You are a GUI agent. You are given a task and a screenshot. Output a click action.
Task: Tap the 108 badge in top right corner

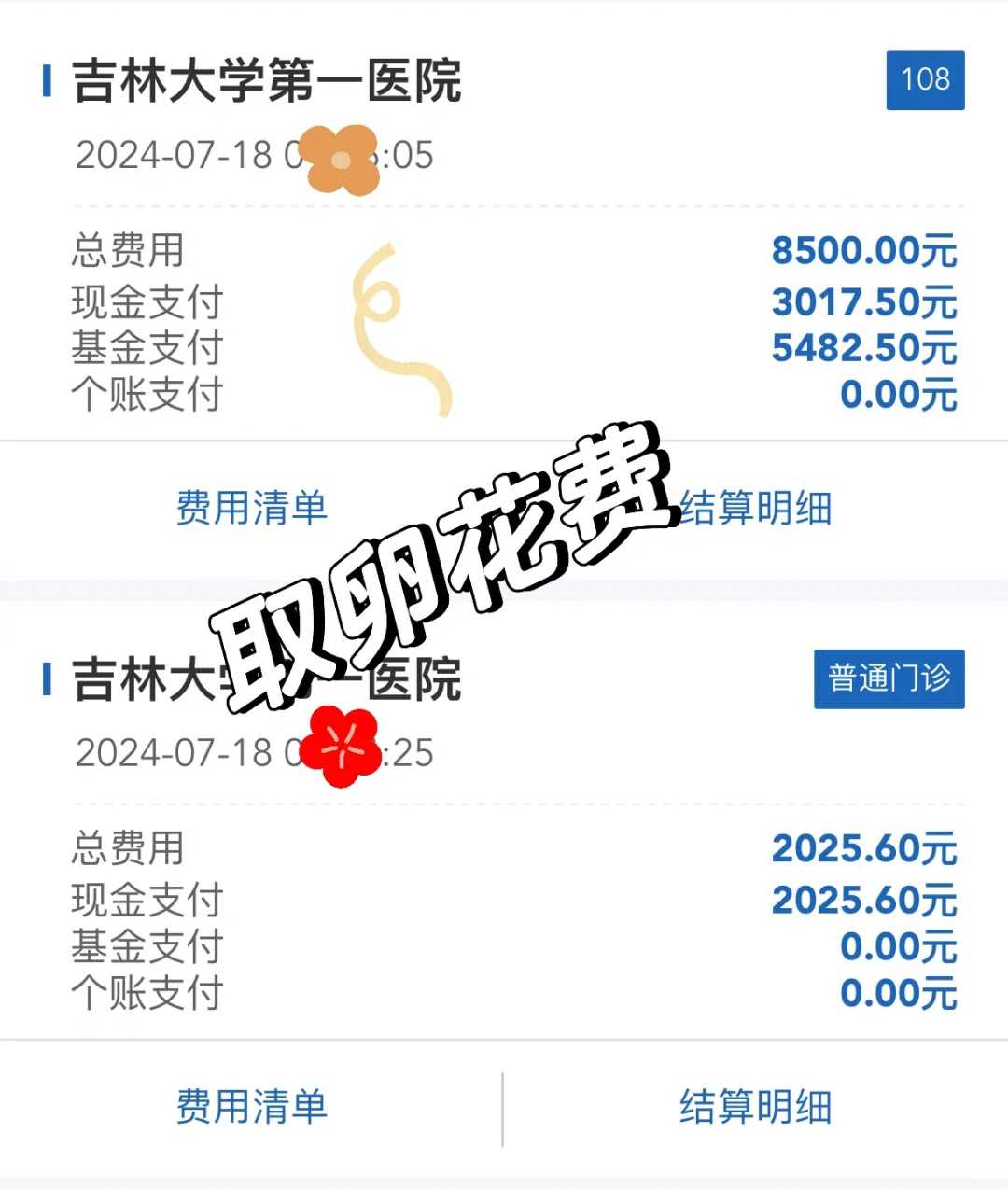click(927, 79)
